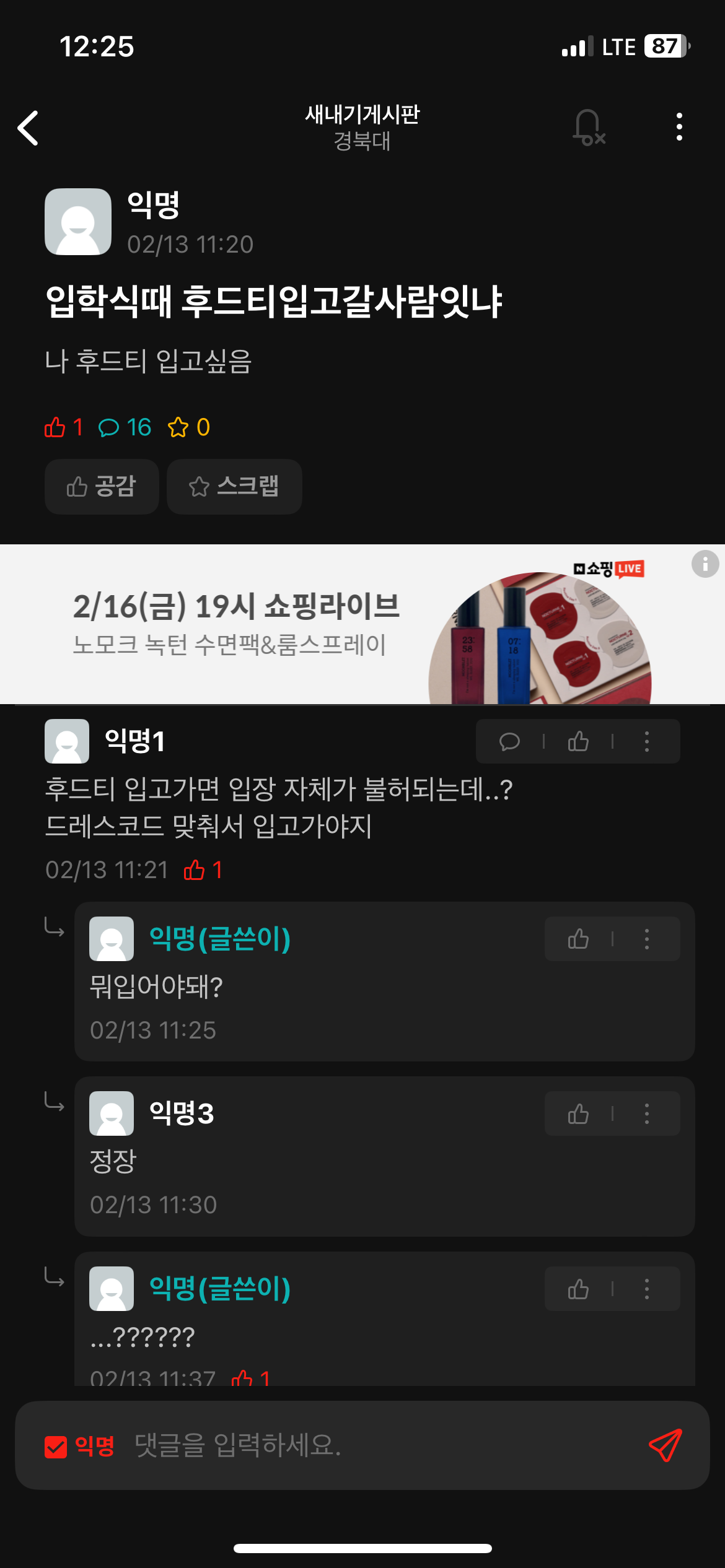Like the ...?????? reply
The image size is (725, 1568).
pyautogui.click(x=578, y=1289)
